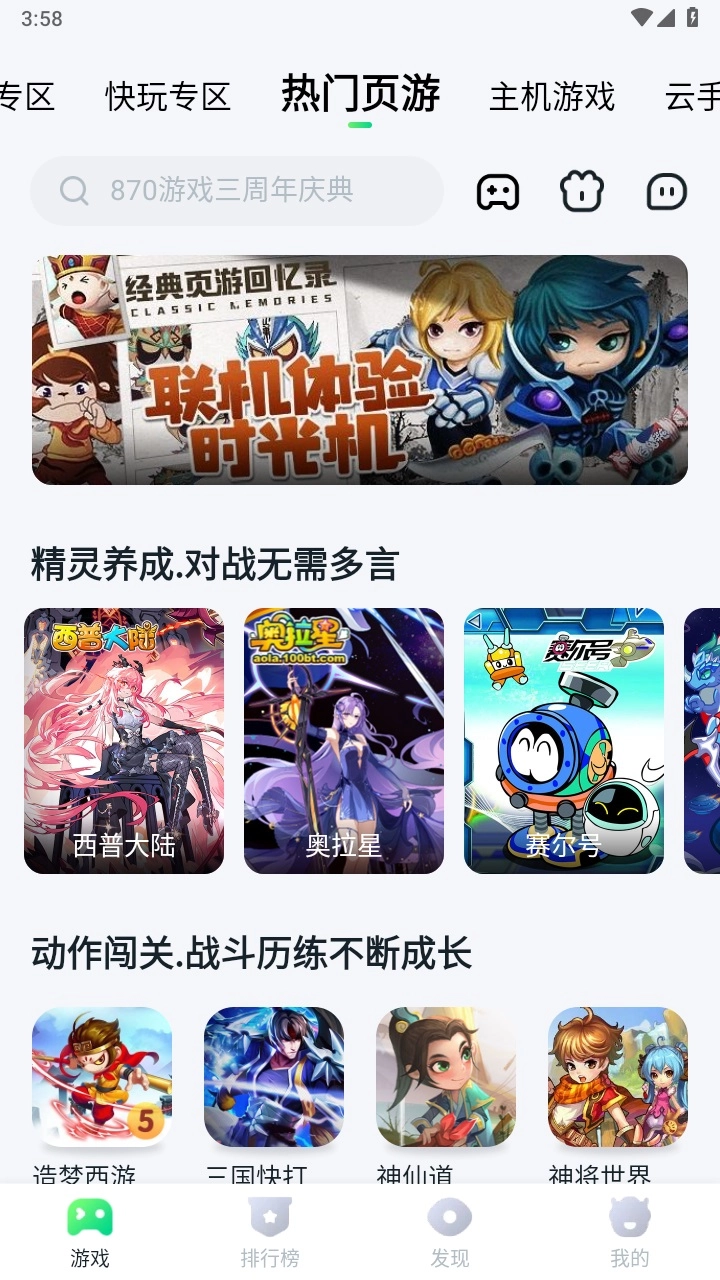Open the message face icon
Screen dimensions: 720x1280
pyautogui.click(x=666, y=191)
